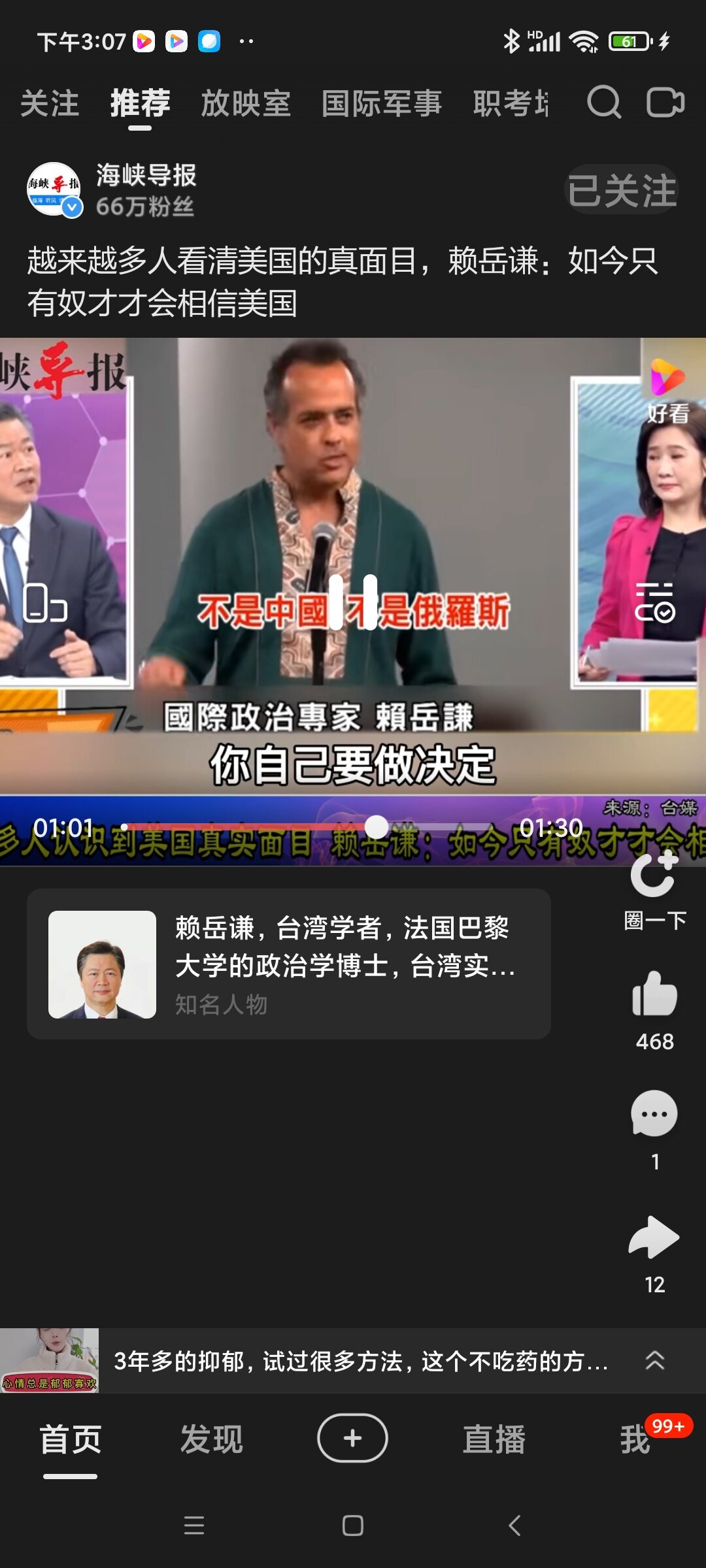Tap the 圈一下 repost icon
The image size is (706, 1568).
point(654,877)
